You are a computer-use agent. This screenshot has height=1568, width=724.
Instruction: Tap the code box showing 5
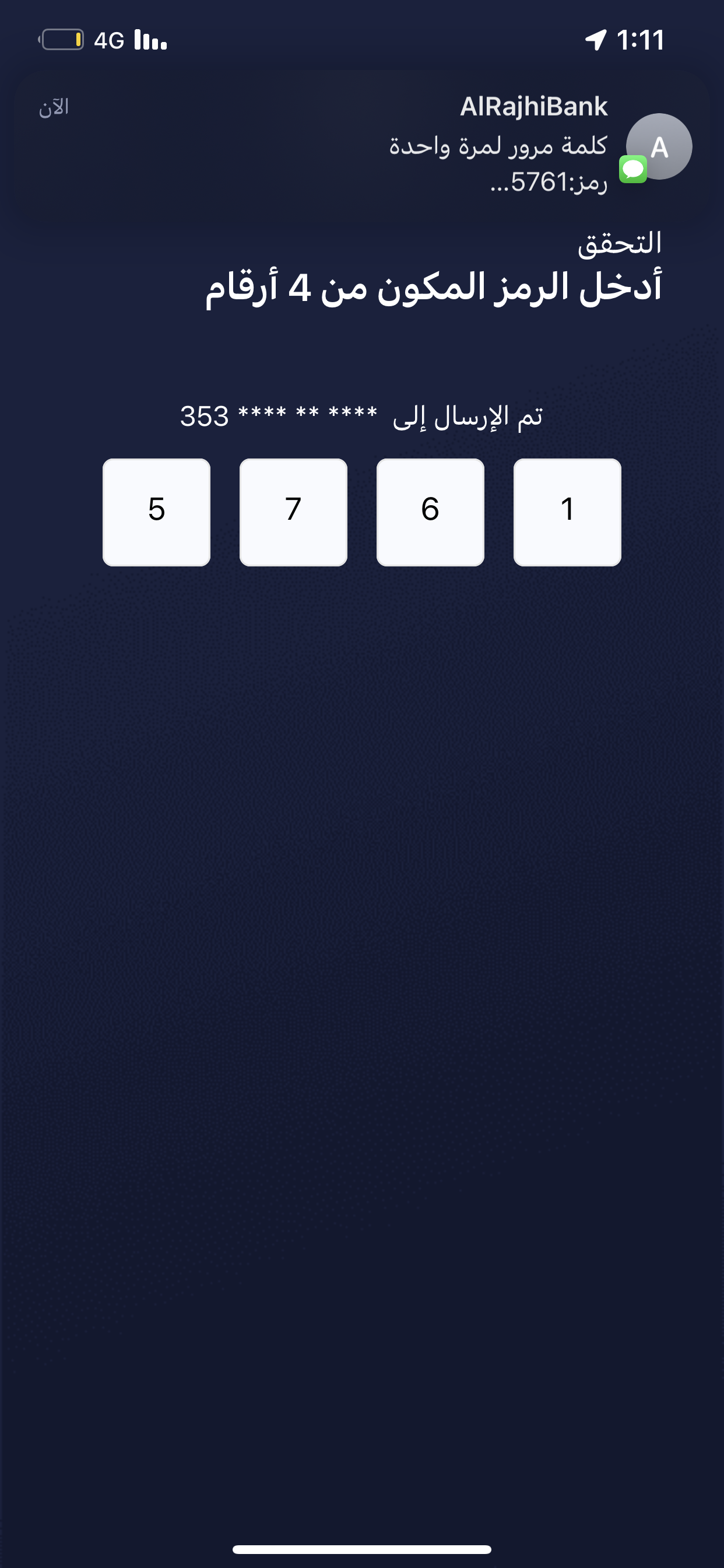[x=156, y=512]
